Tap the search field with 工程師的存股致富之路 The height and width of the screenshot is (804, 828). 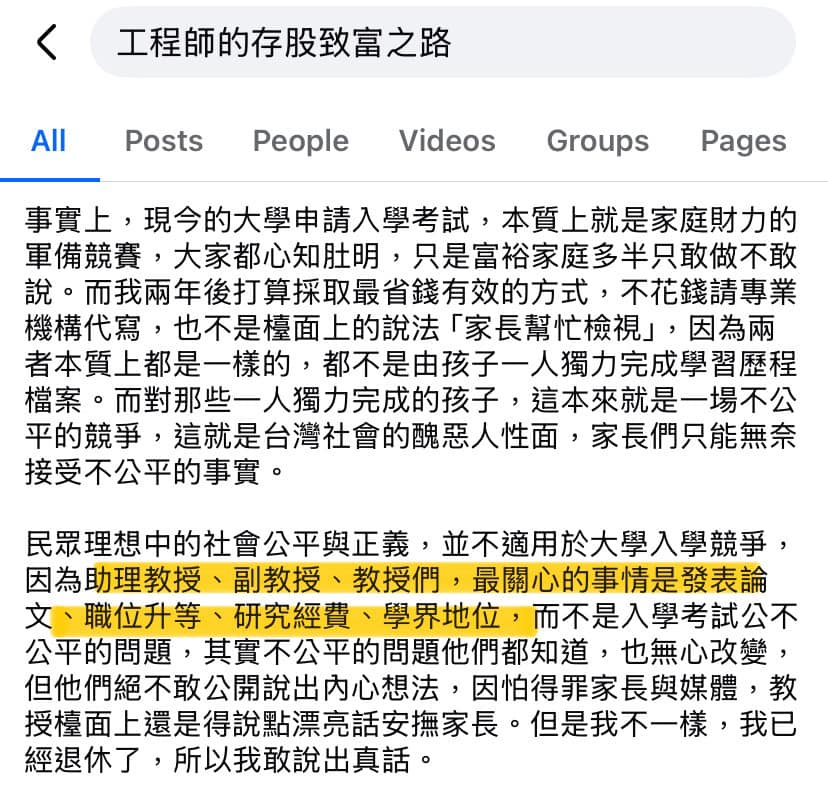tap(442, 43)
